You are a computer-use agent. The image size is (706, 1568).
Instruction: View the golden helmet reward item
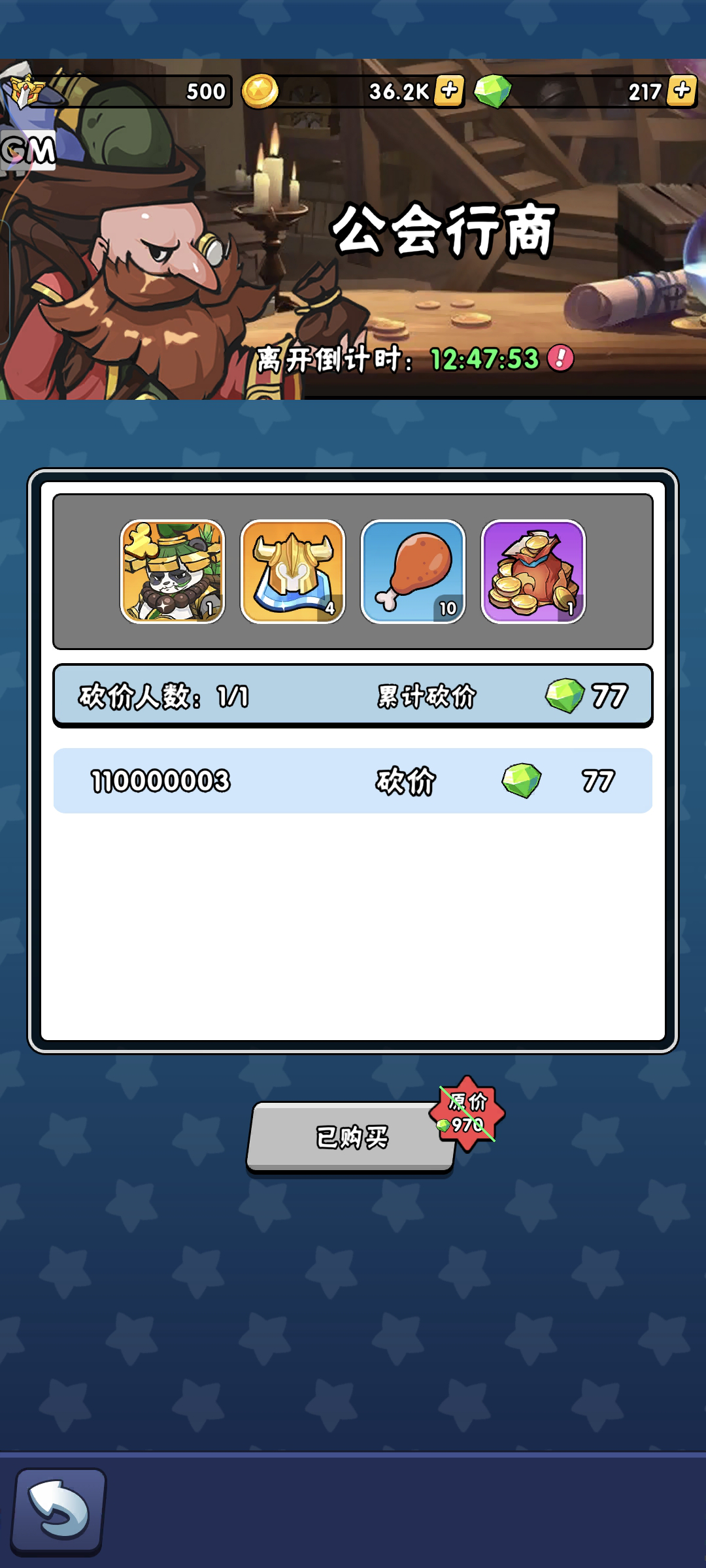point(293,572)
